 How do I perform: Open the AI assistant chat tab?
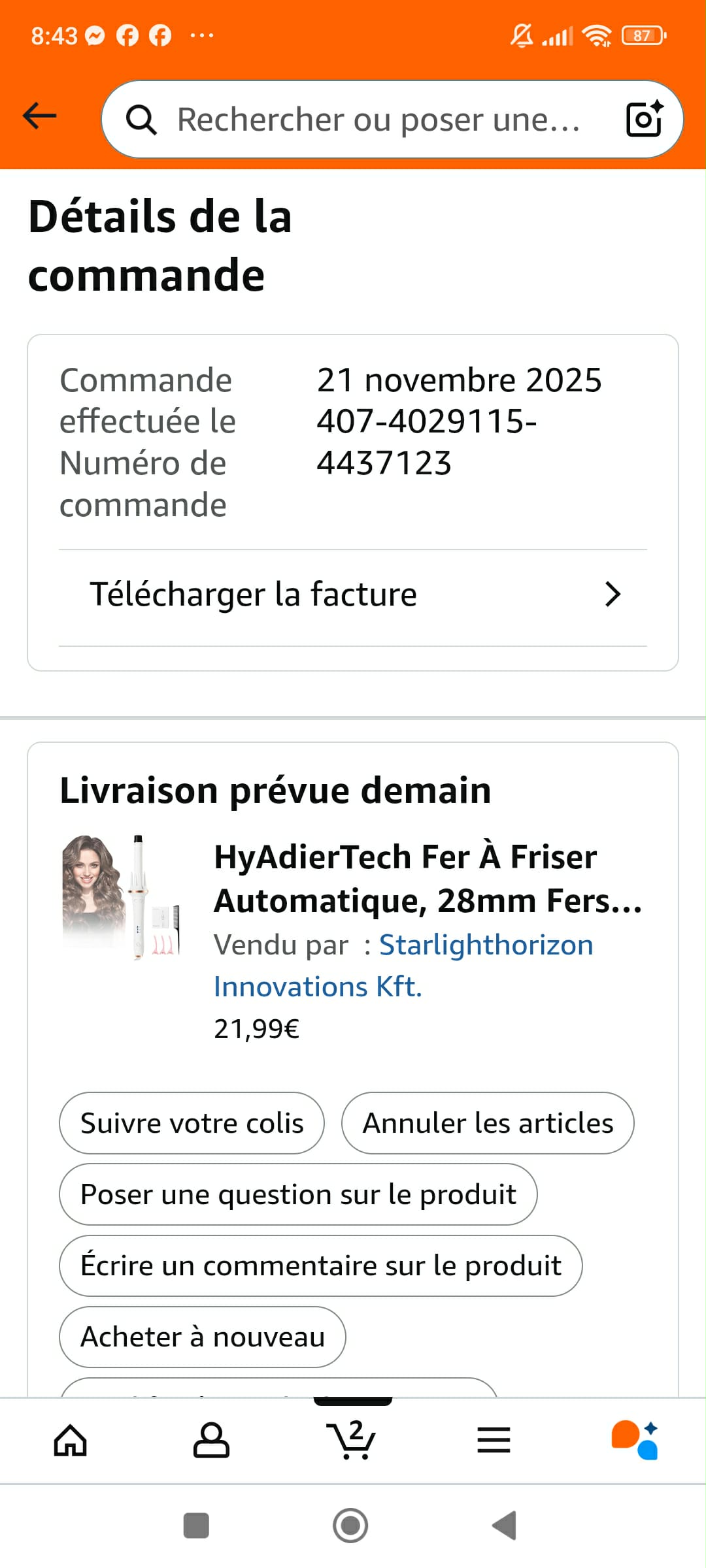tap(634, 1440)
